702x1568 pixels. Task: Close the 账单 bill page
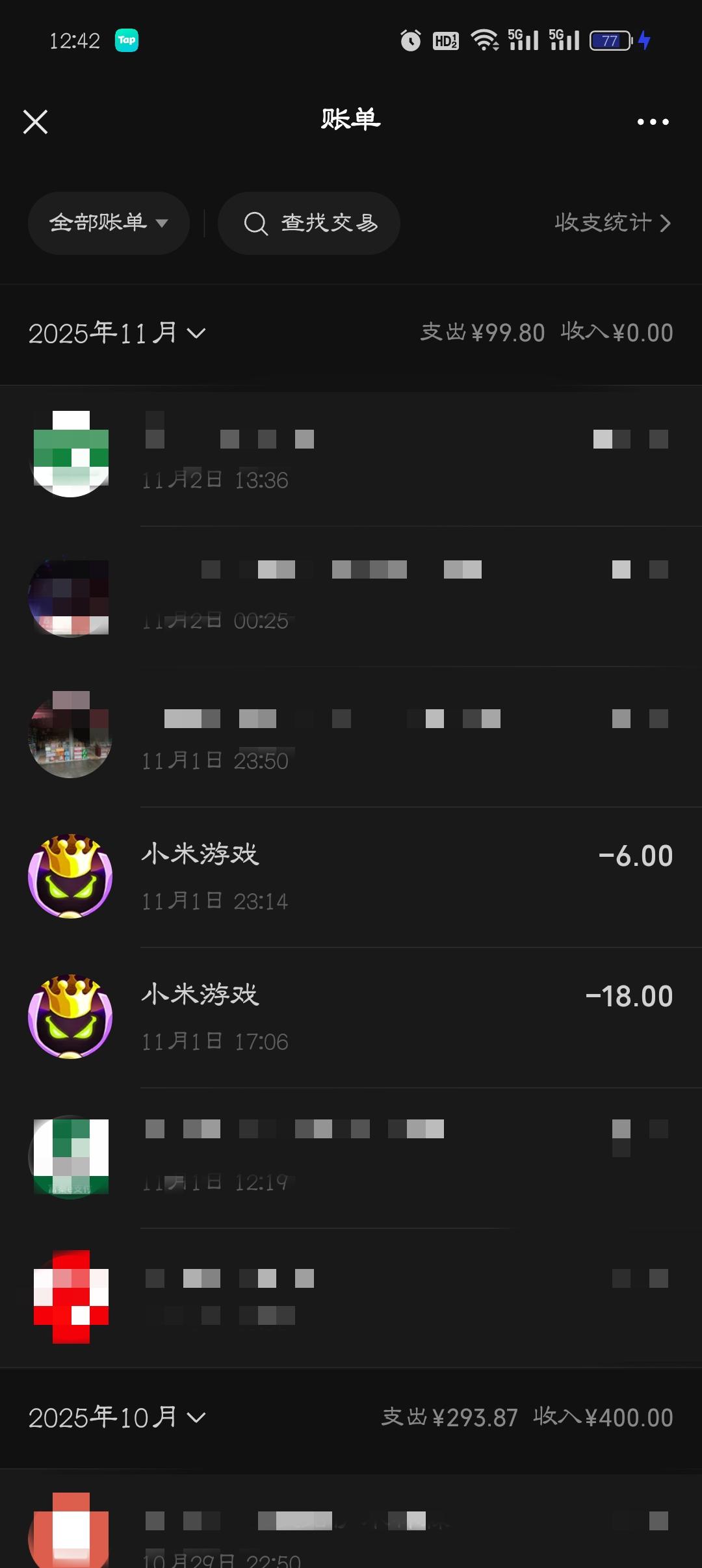tap(36, 122)
